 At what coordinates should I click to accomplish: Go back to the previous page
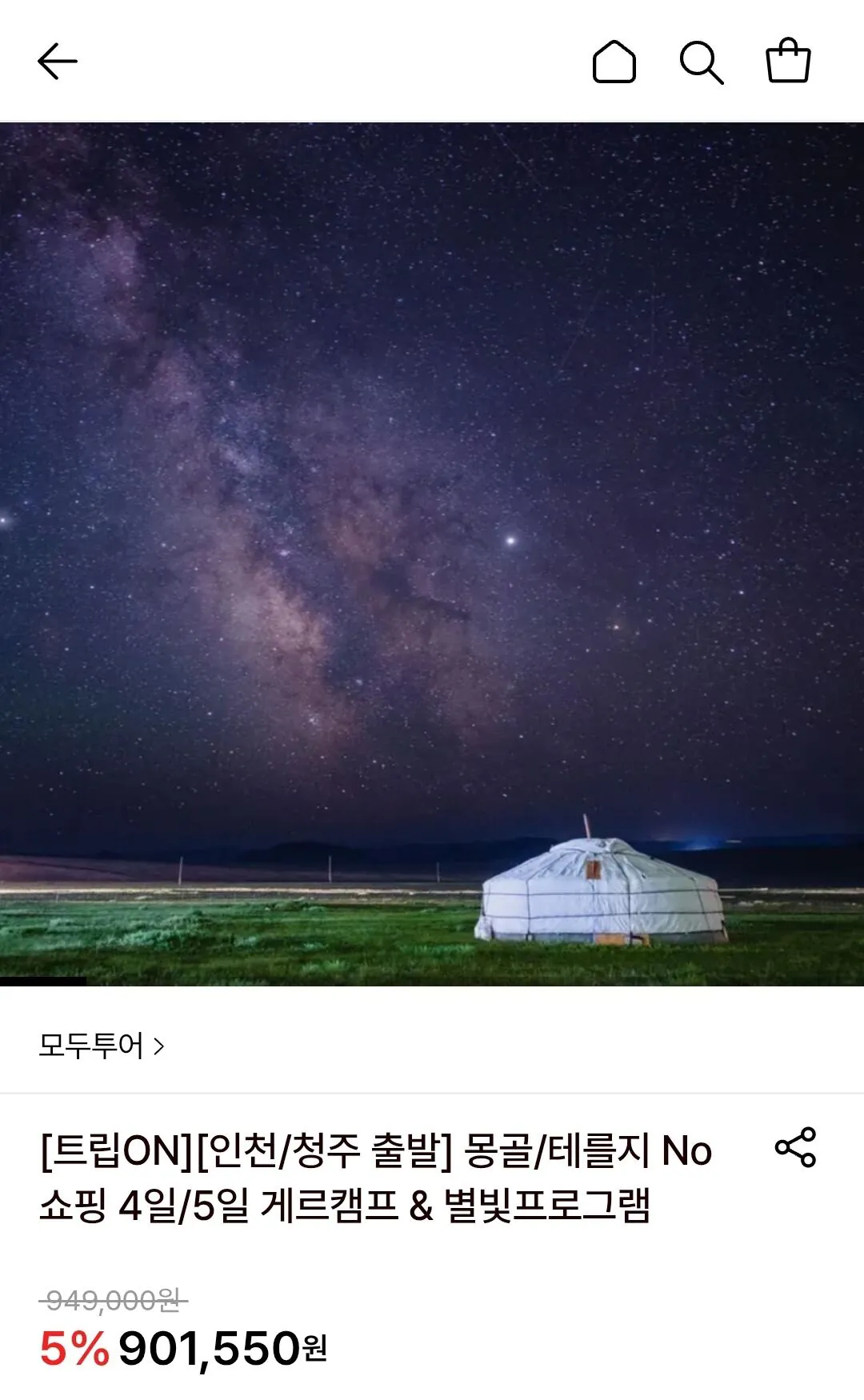(58, 62)
